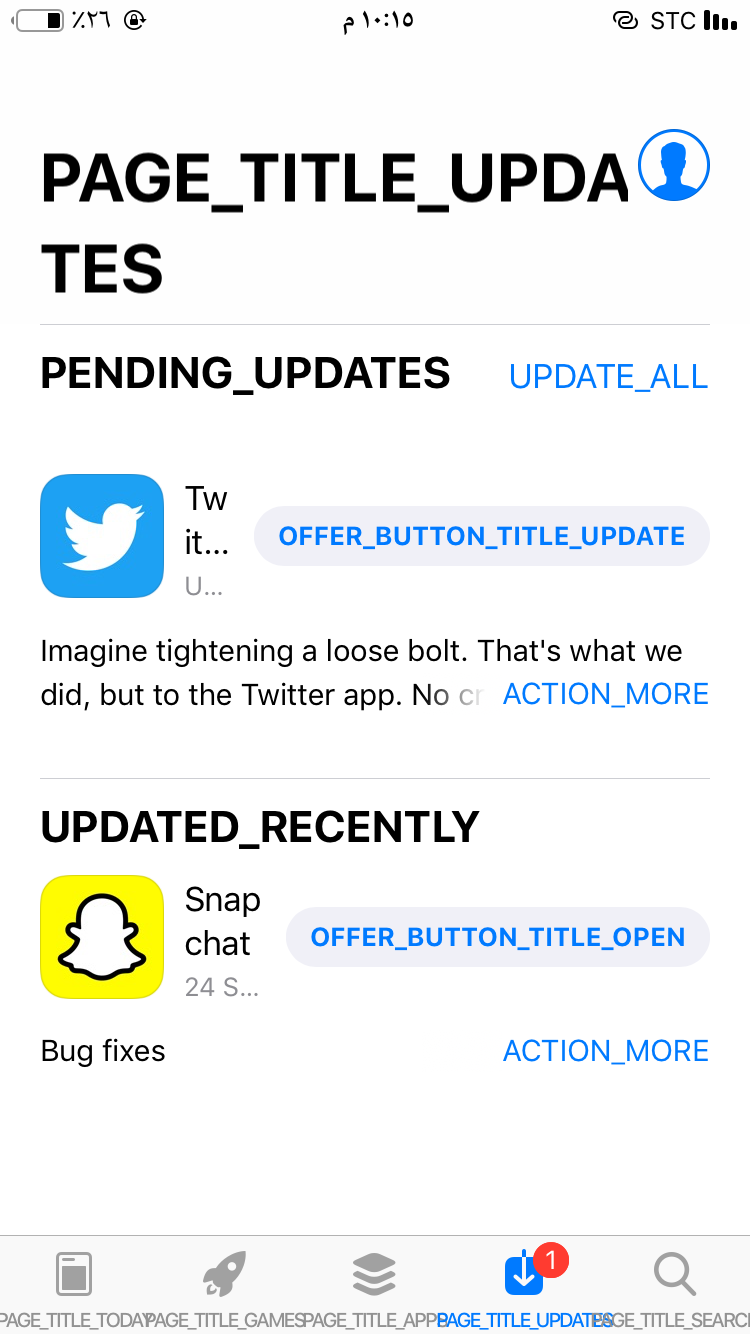View the Snapchat app listing
The height and width of the screenshot is (1334, 750).
coord(102,937)
